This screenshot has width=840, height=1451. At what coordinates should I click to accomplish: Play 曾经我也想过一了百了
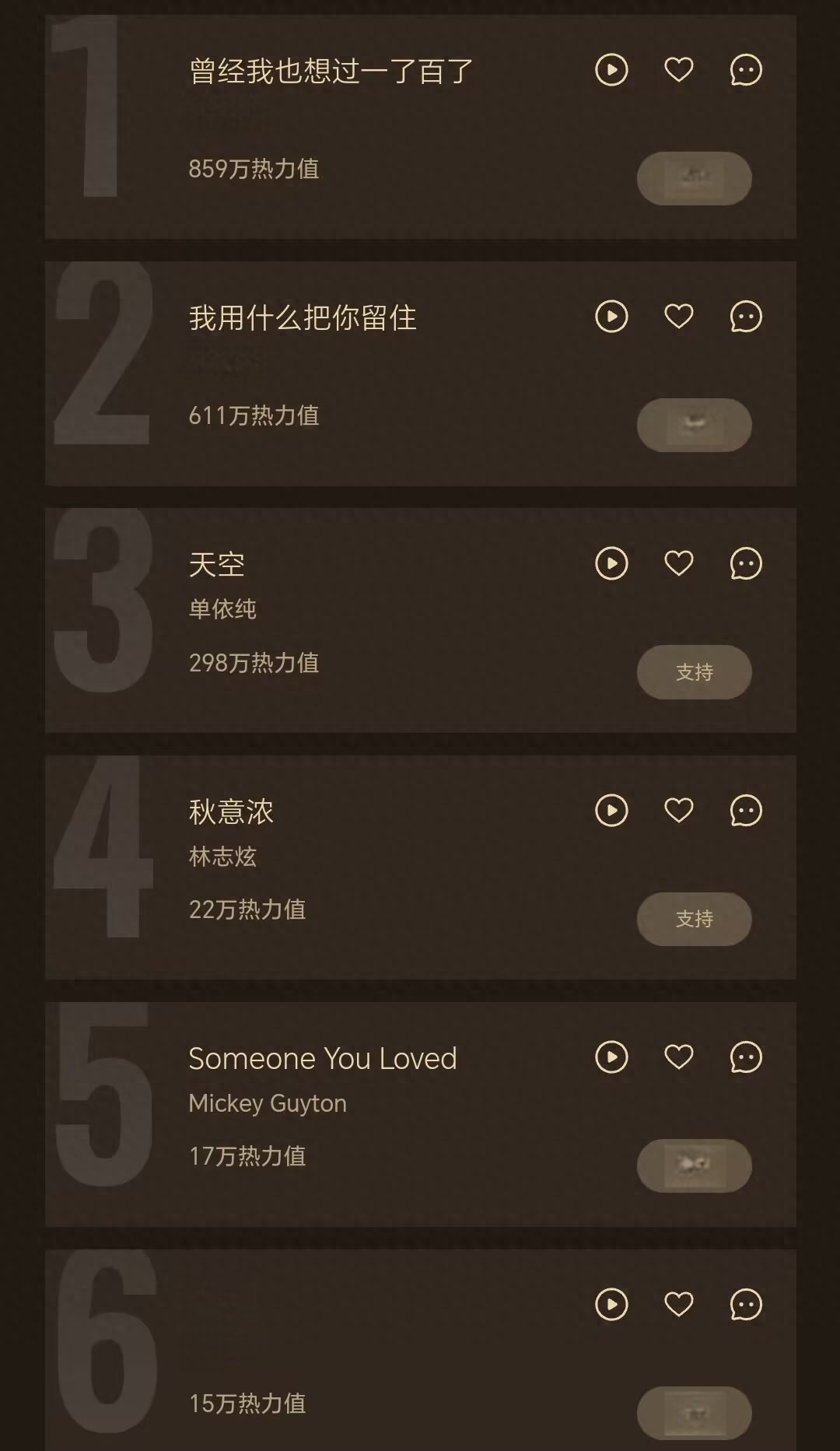point(611,70)
